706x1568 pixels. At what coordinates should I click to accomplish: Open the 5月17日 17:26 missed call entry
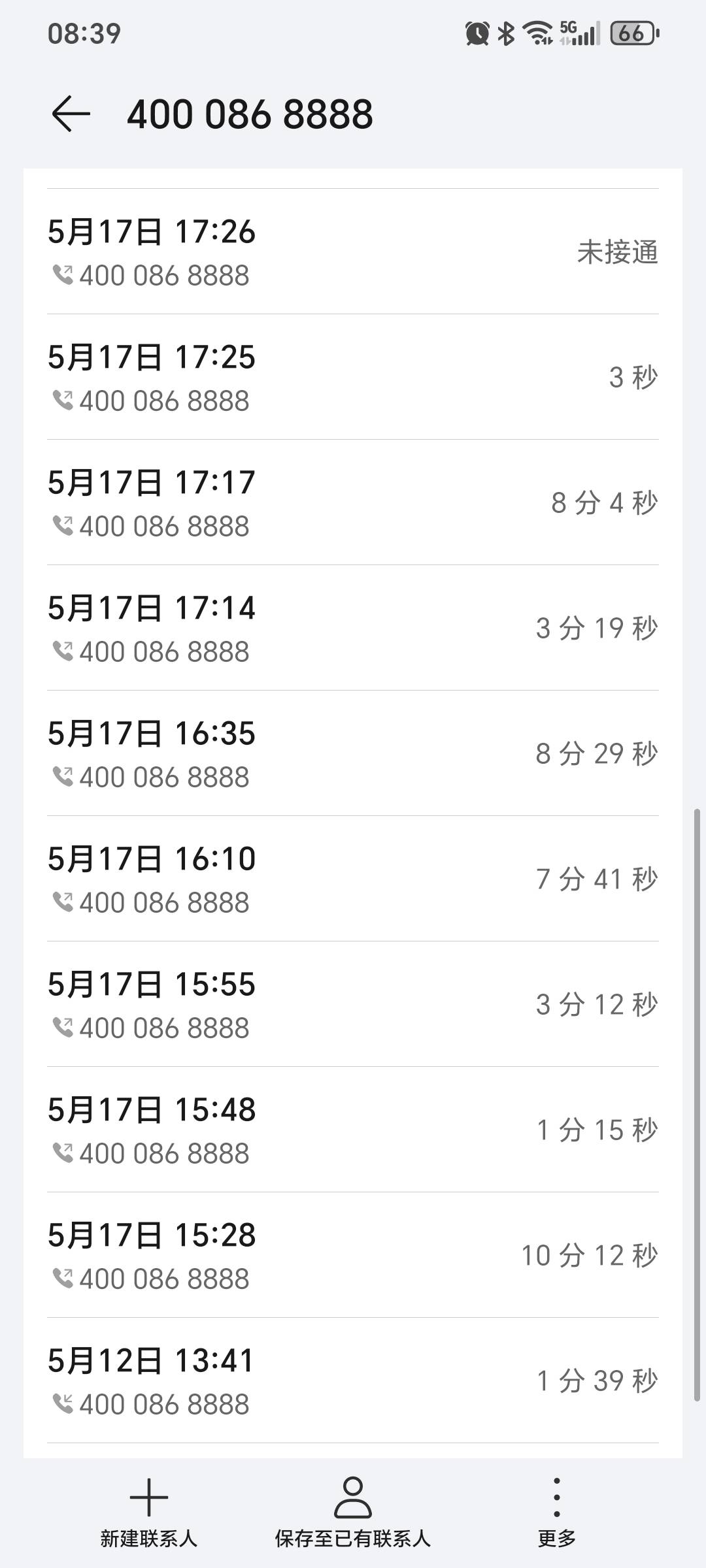353,252
